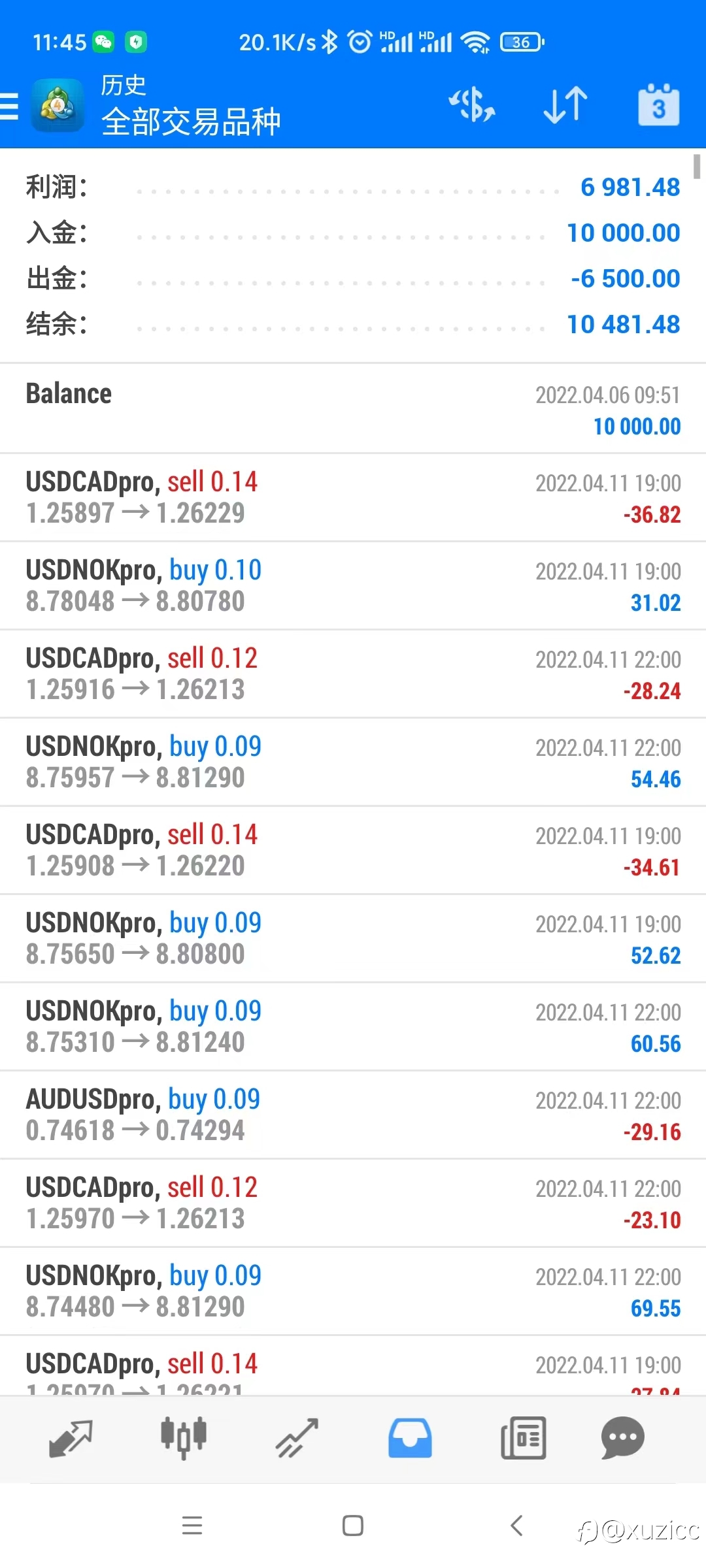Open USDNOKpro buy 0.10 trade with 31.02

pyautogui.click(x=353, y=585)
